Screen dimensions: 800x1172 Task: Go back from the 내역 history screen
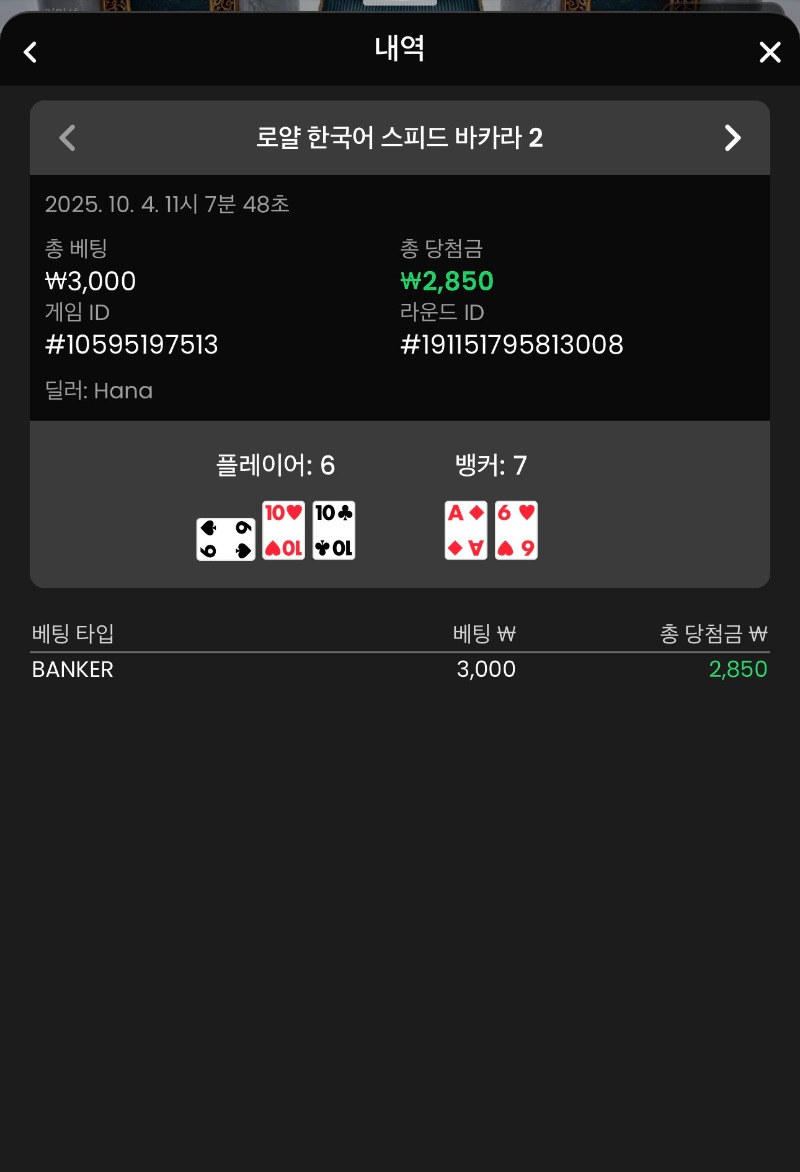pyautogui.click(x=30, y=52)
